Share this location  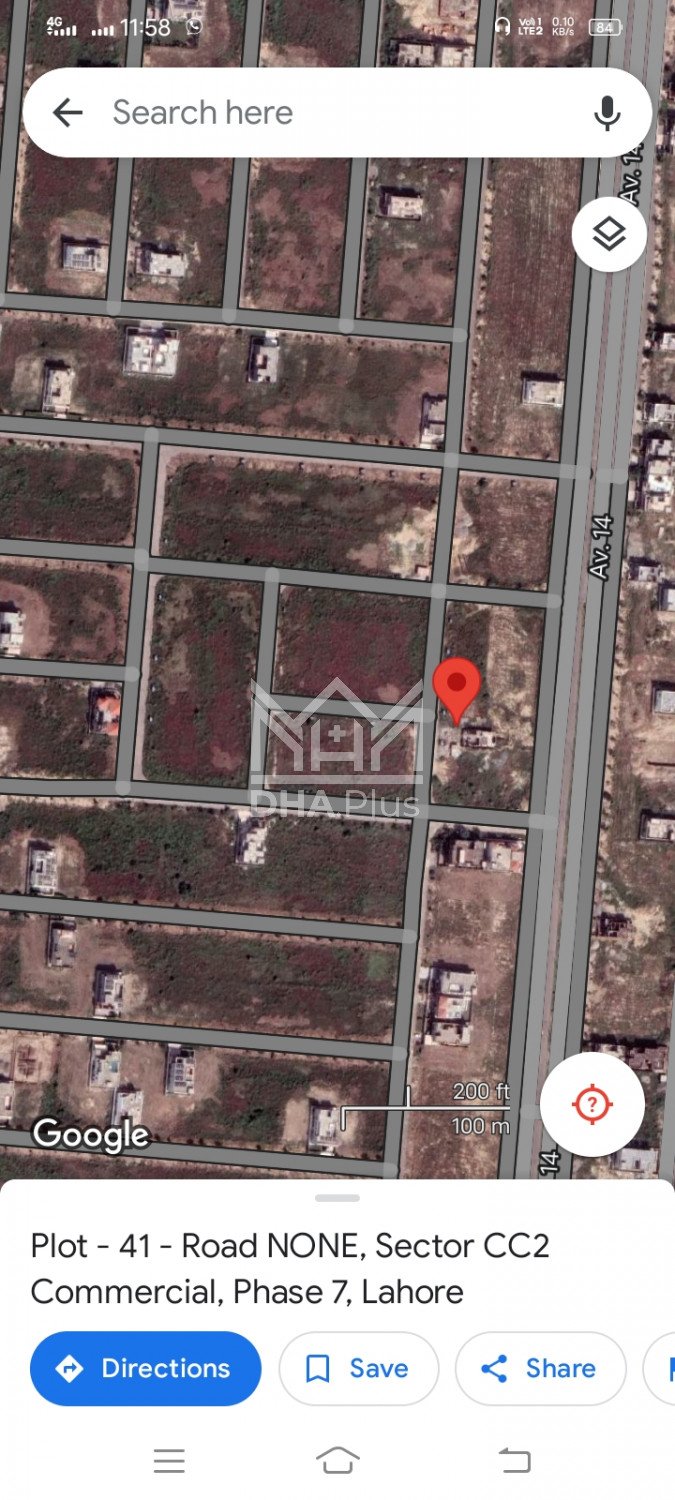coord(540,1368)
